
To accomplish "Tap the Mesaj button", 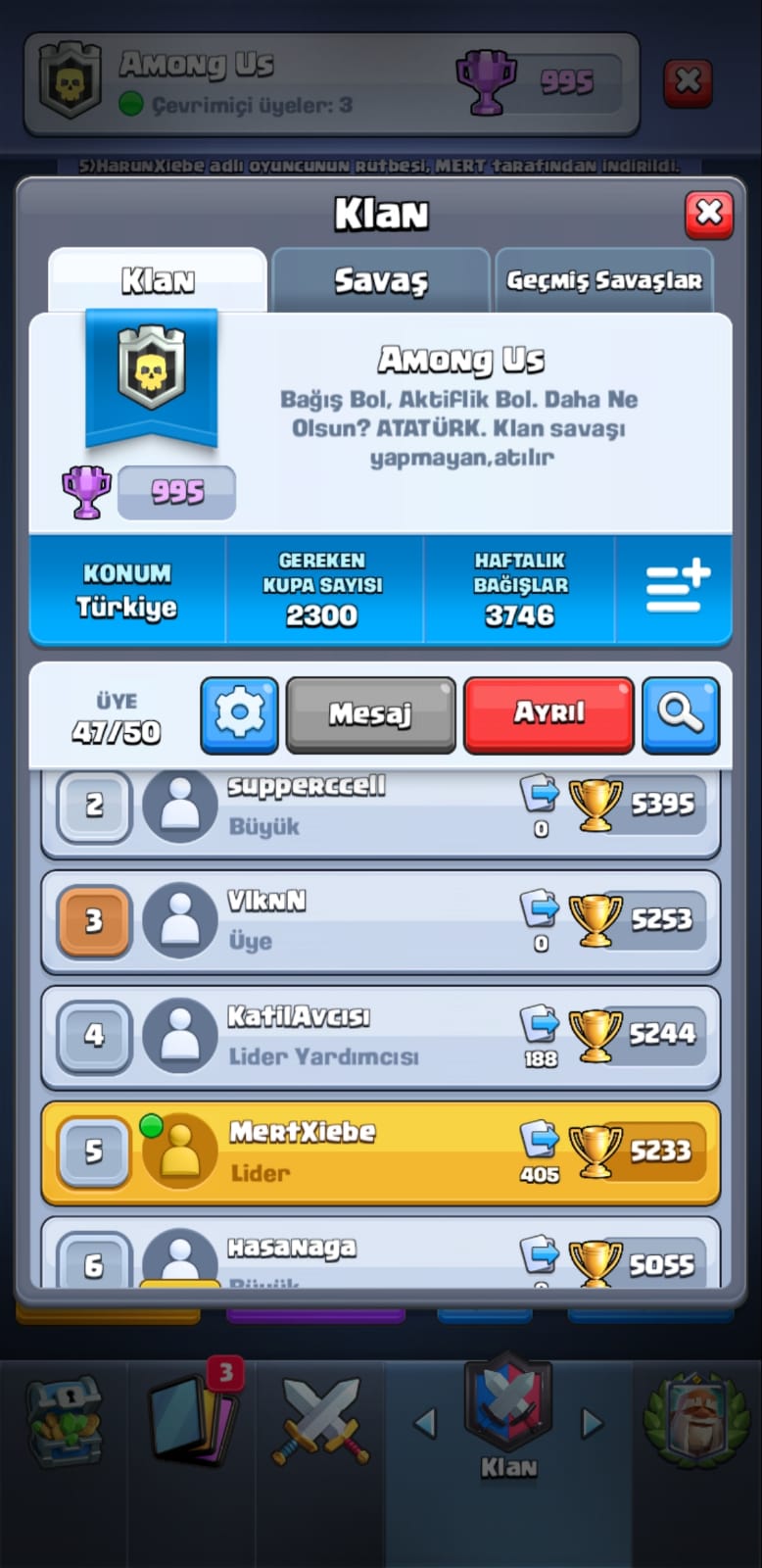I will [x=370, y=715].
